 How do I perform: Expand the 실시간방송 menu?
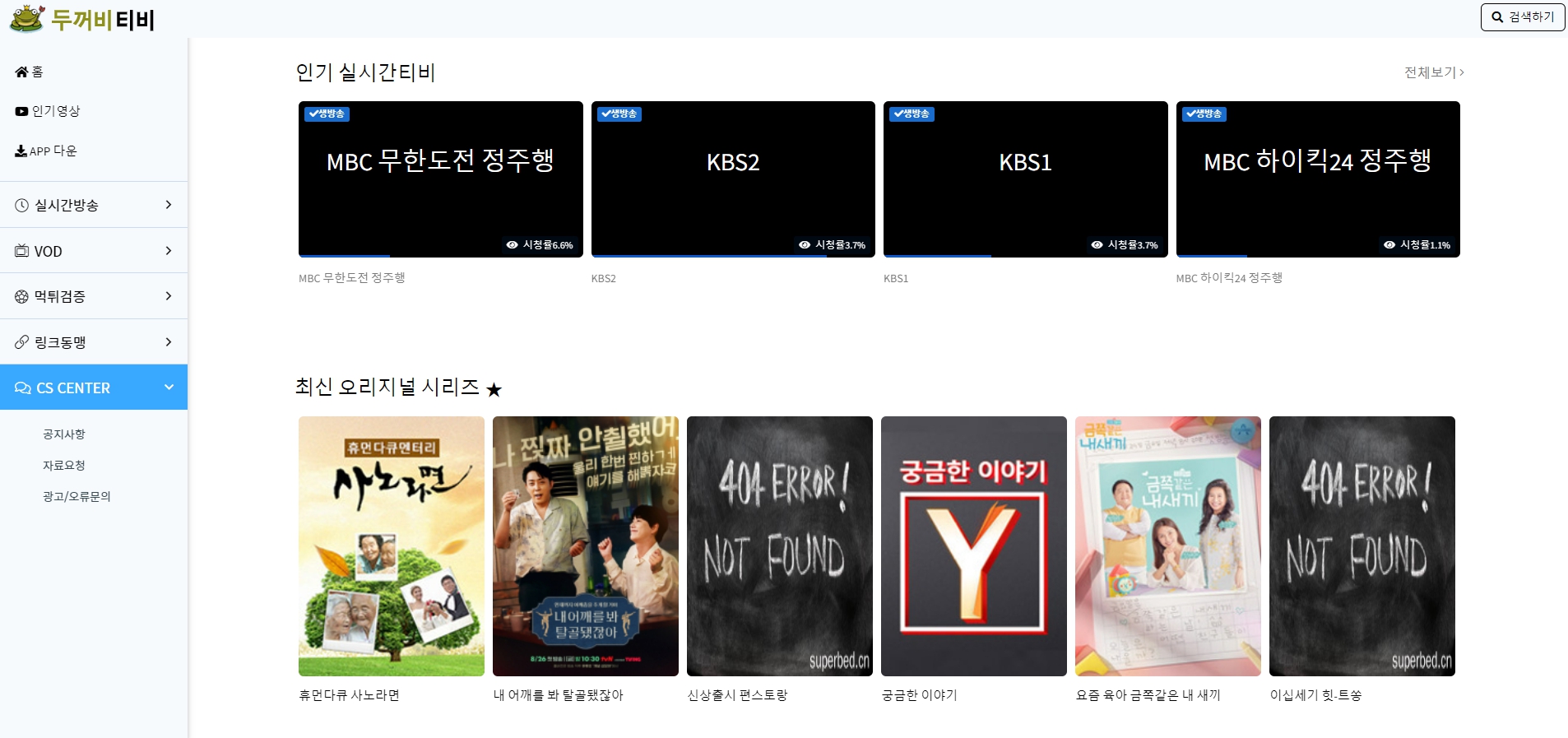(x=94, y=205)
